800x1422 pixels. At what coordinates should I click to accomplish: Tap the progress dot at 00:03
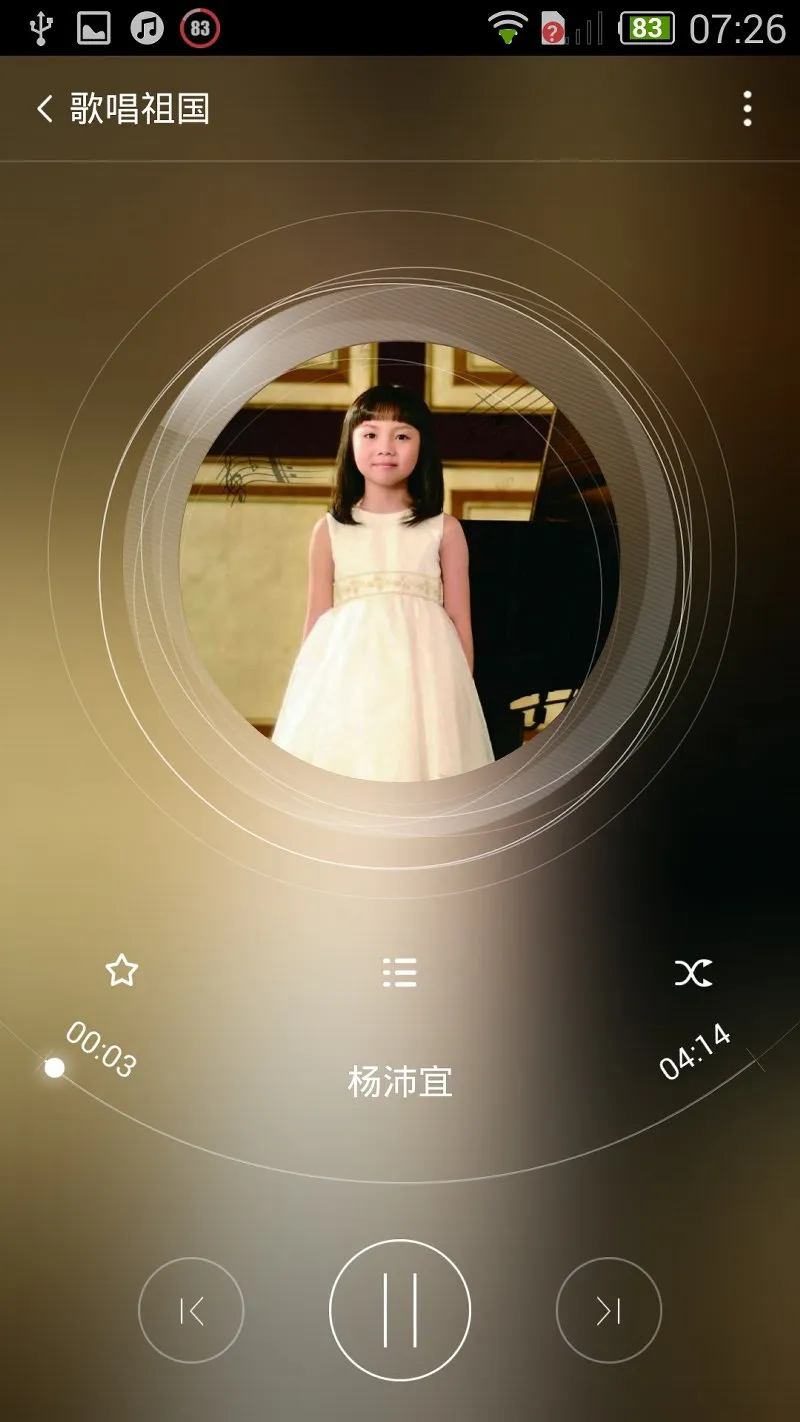[x=55, y=1068]
